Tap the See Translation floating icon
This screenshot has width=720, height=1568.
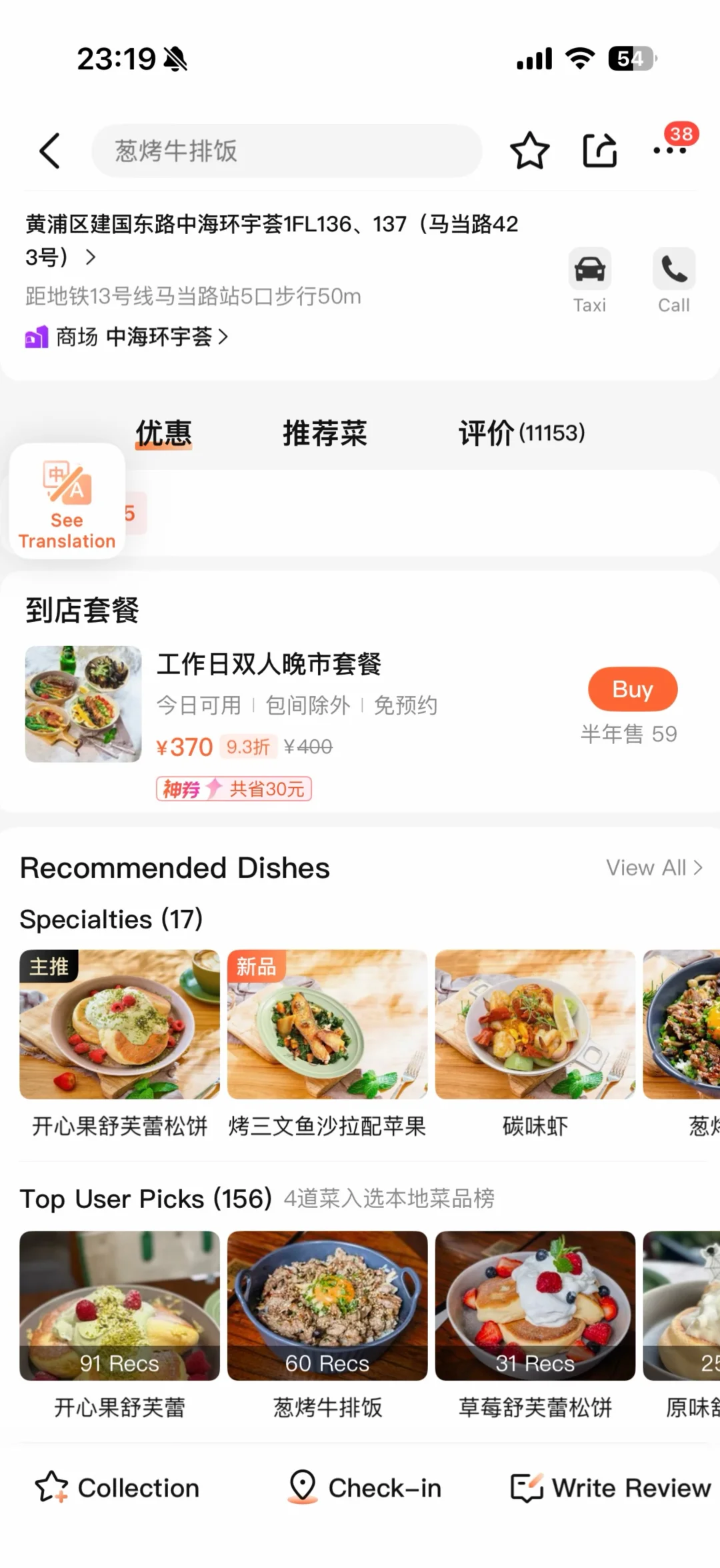point(66,501)
